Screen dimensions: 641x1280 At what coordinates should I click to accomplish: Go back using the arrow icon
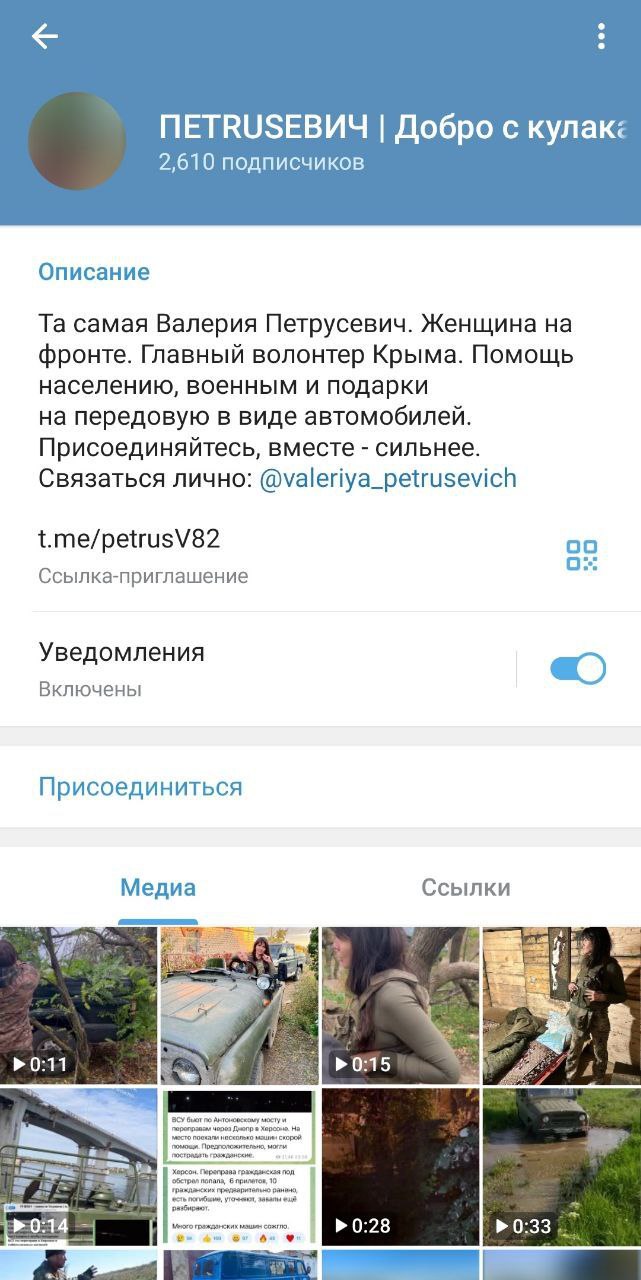[45, 37]
